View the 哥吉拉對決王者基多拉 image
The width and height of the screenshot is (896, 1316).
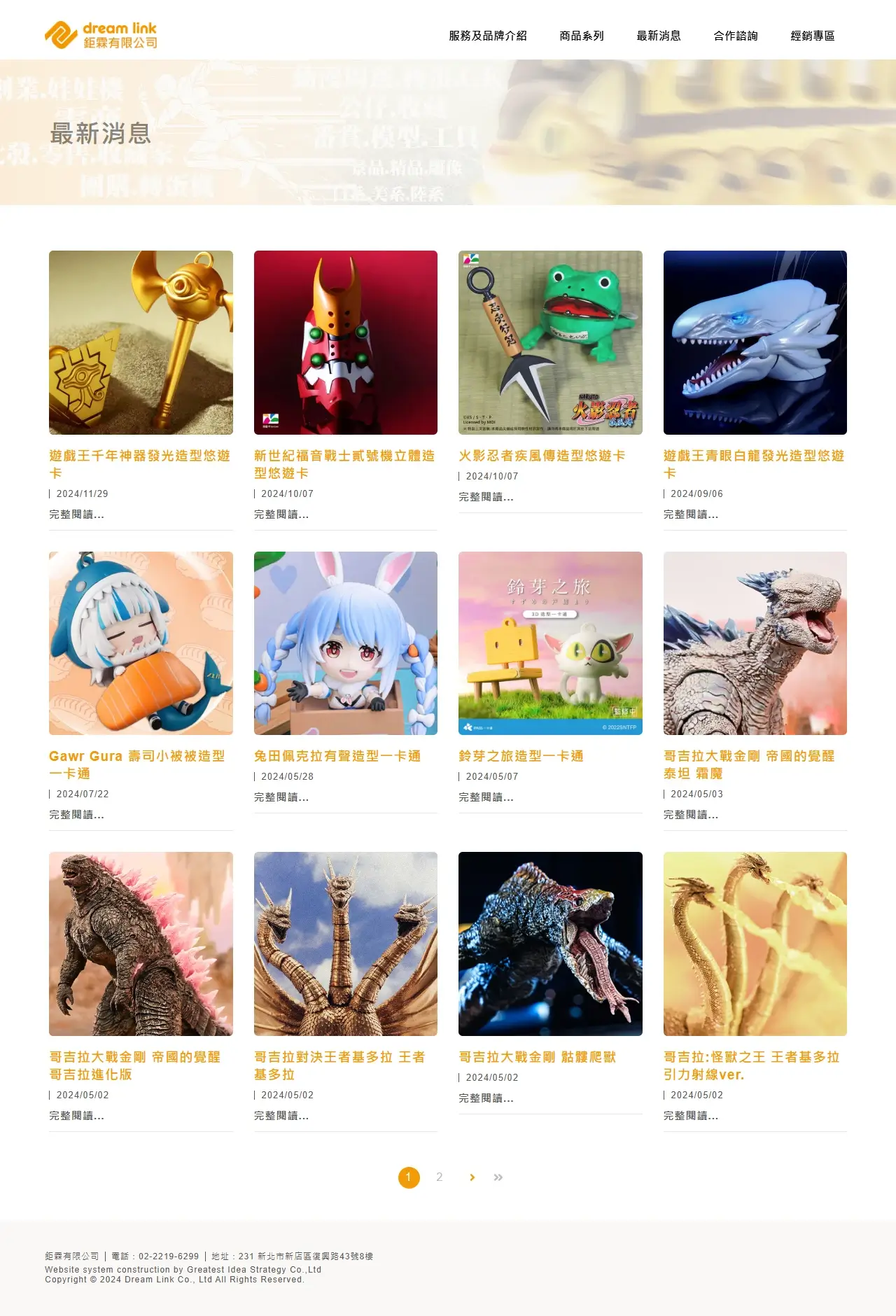(345, 944)
